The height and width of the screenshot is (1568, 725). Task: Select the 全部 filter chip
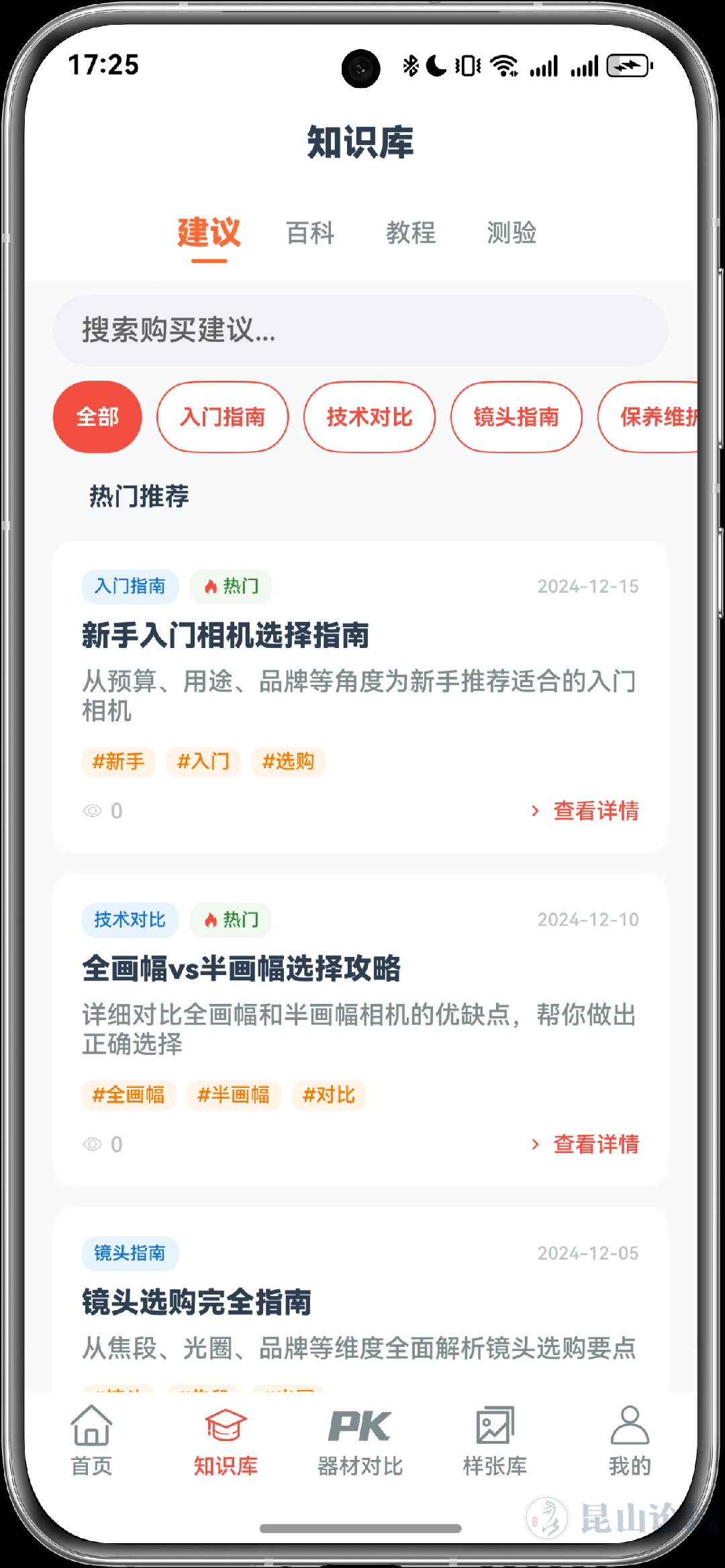pyautogui.click(x=97, y=417)
